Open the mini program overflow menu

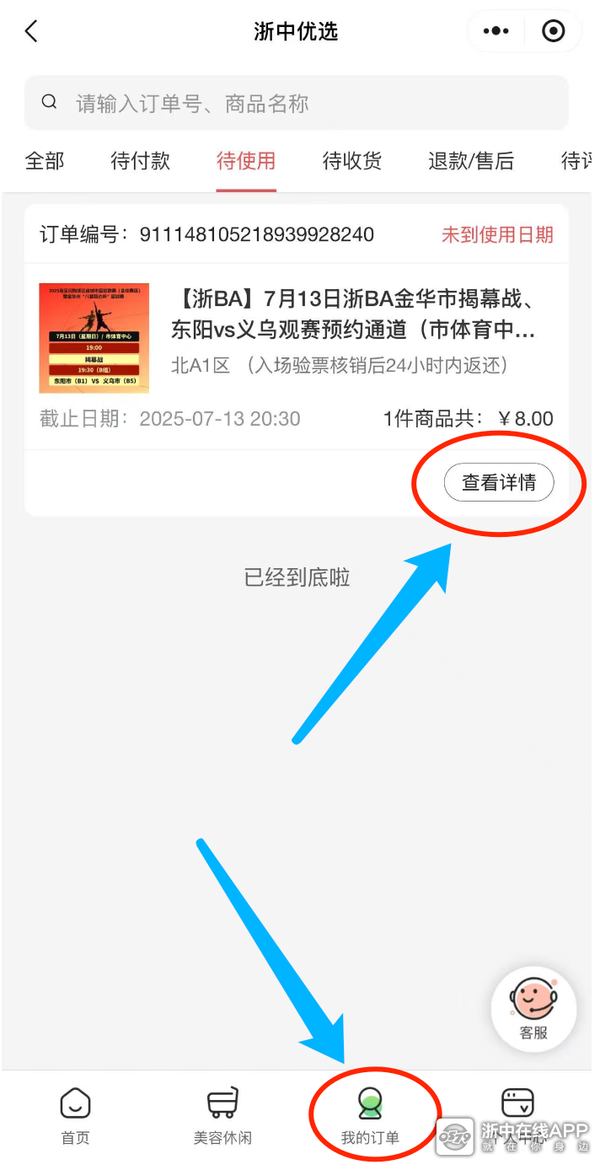point(496,31)
